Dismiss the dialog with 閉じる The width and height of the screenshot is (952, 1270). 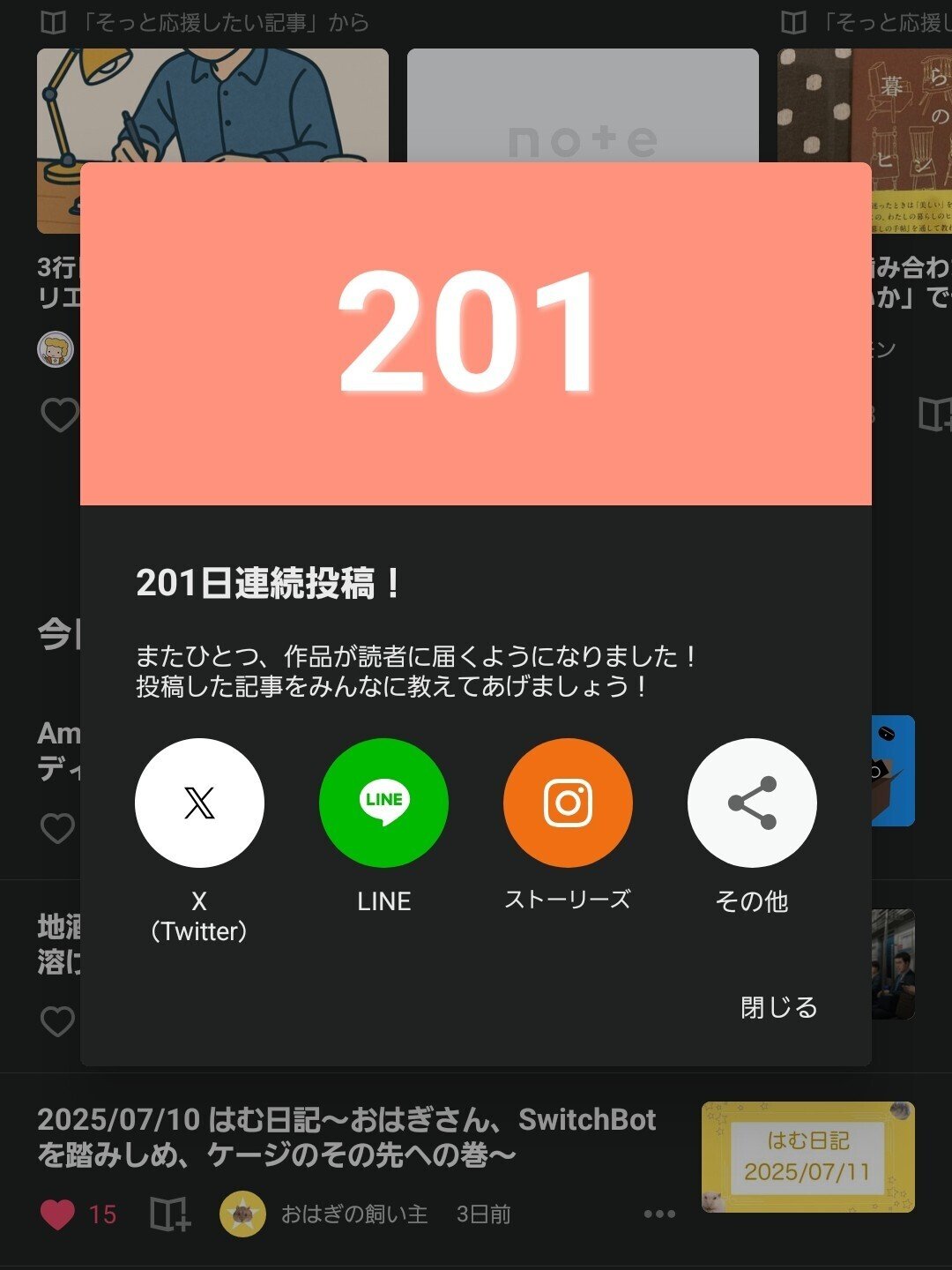point(777,1005)
